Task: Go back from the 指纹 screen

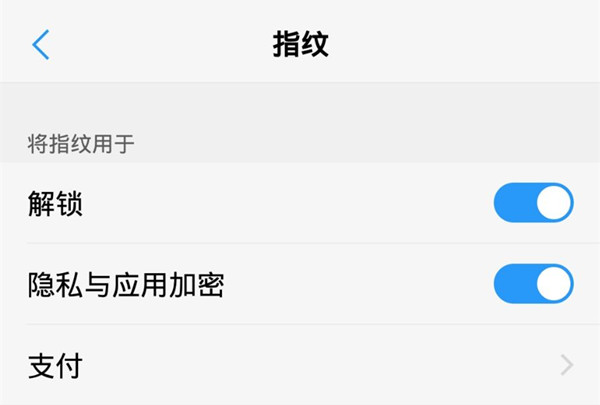Action: coord(41,44)
